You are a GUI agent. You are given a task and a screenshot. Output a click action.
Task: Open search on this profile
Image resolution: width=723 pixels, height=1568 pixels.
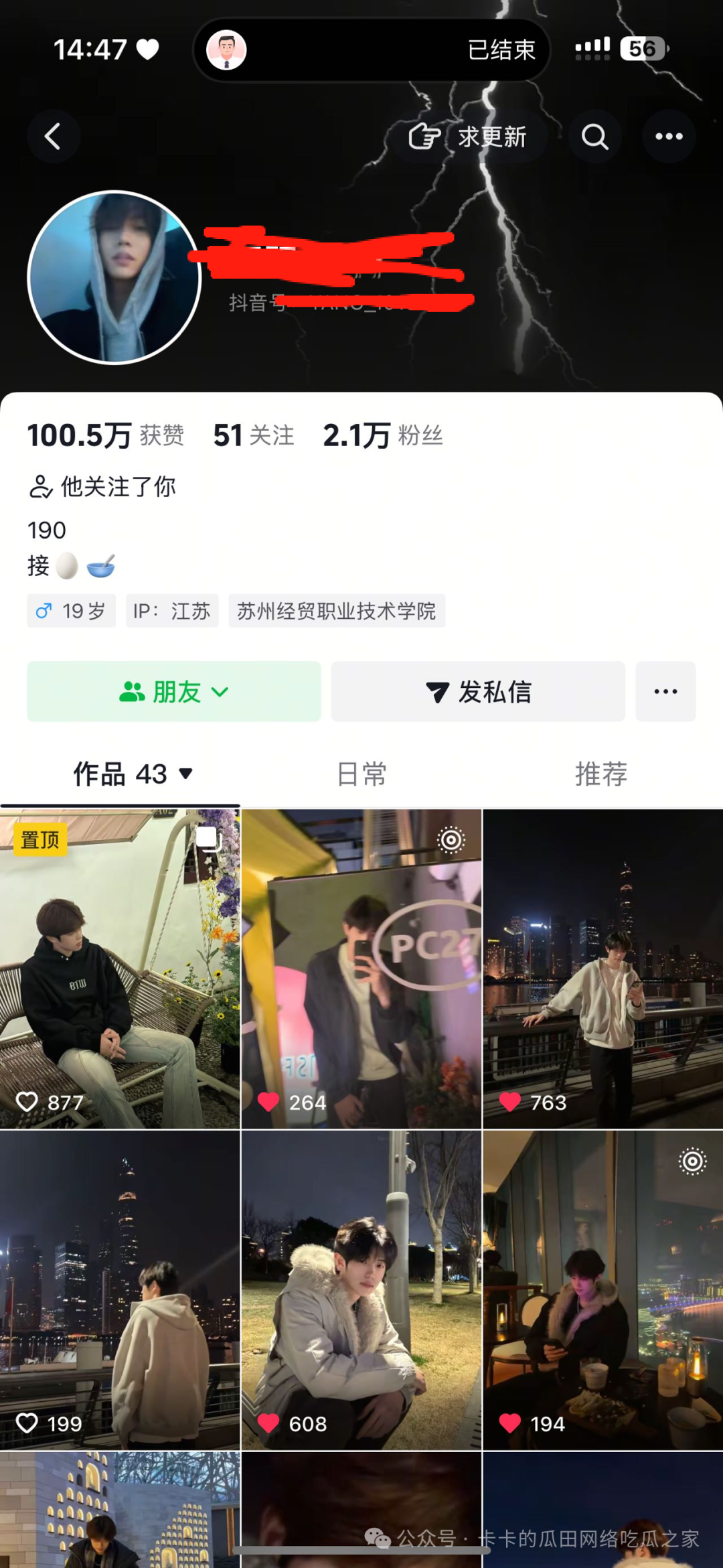click(594, 137)
